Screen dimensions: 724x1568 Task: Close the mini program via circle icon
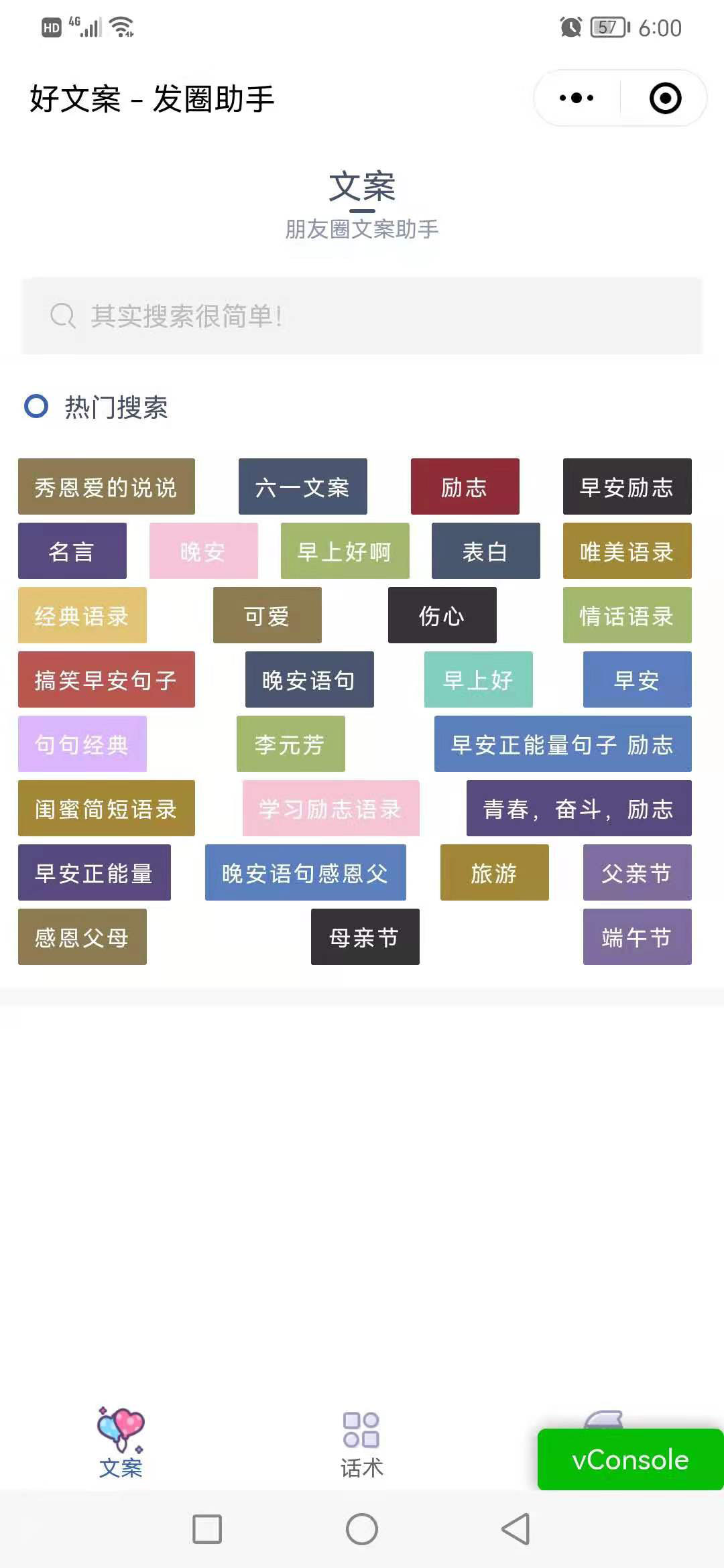(665, 98)
